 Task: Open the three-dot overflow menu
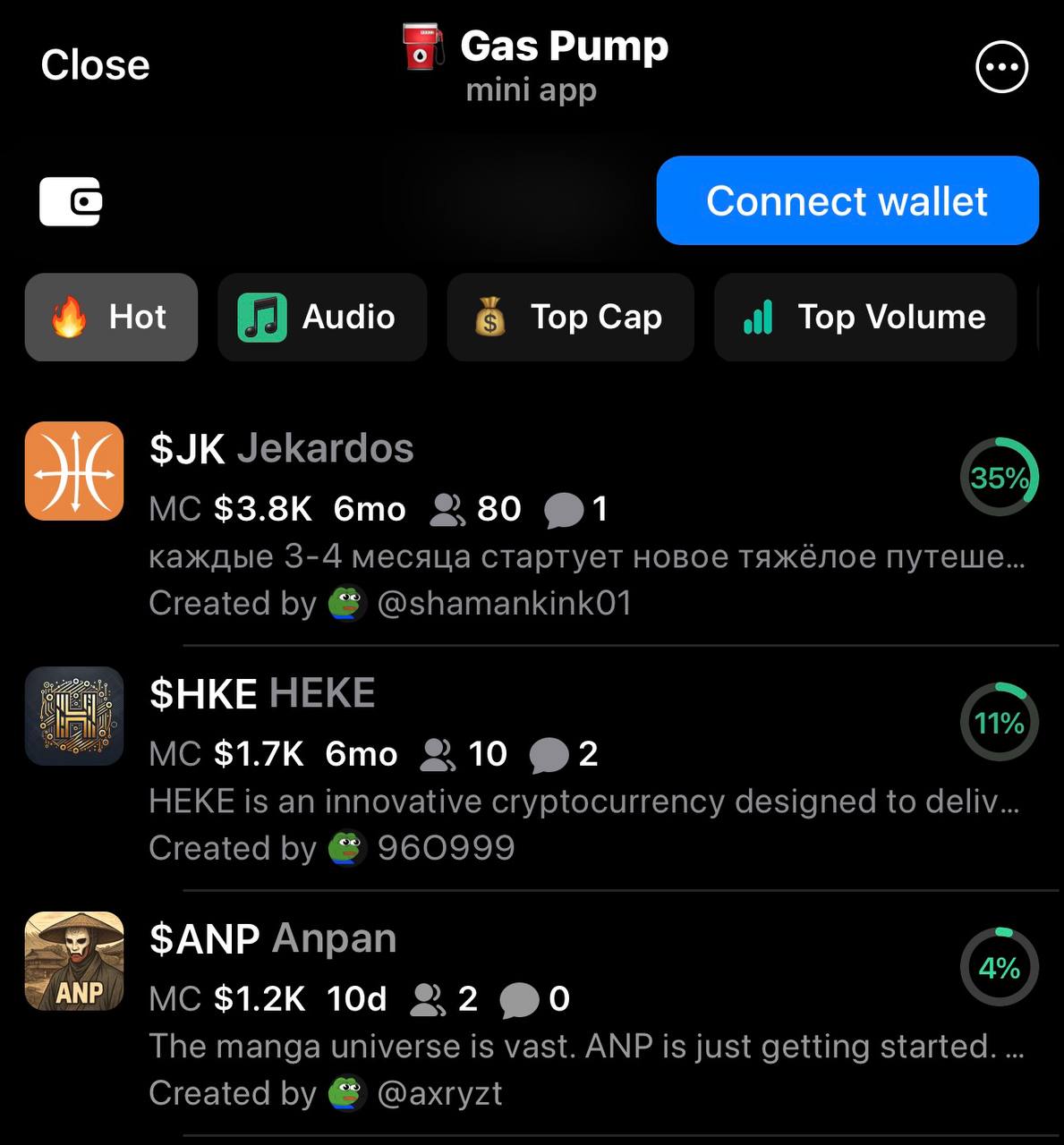point(1001,67)
